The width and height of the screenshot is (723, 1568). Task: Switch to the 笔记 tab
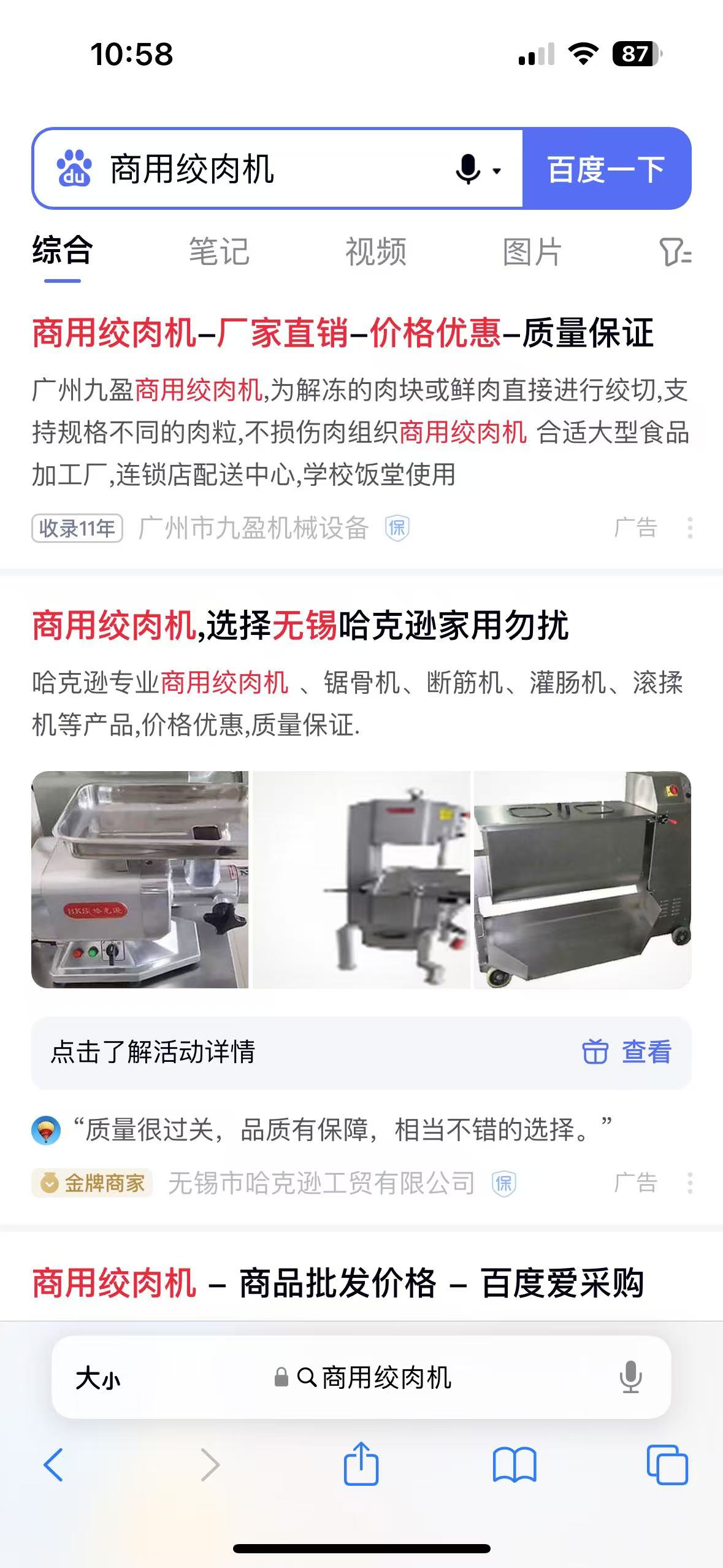(219, 252)
